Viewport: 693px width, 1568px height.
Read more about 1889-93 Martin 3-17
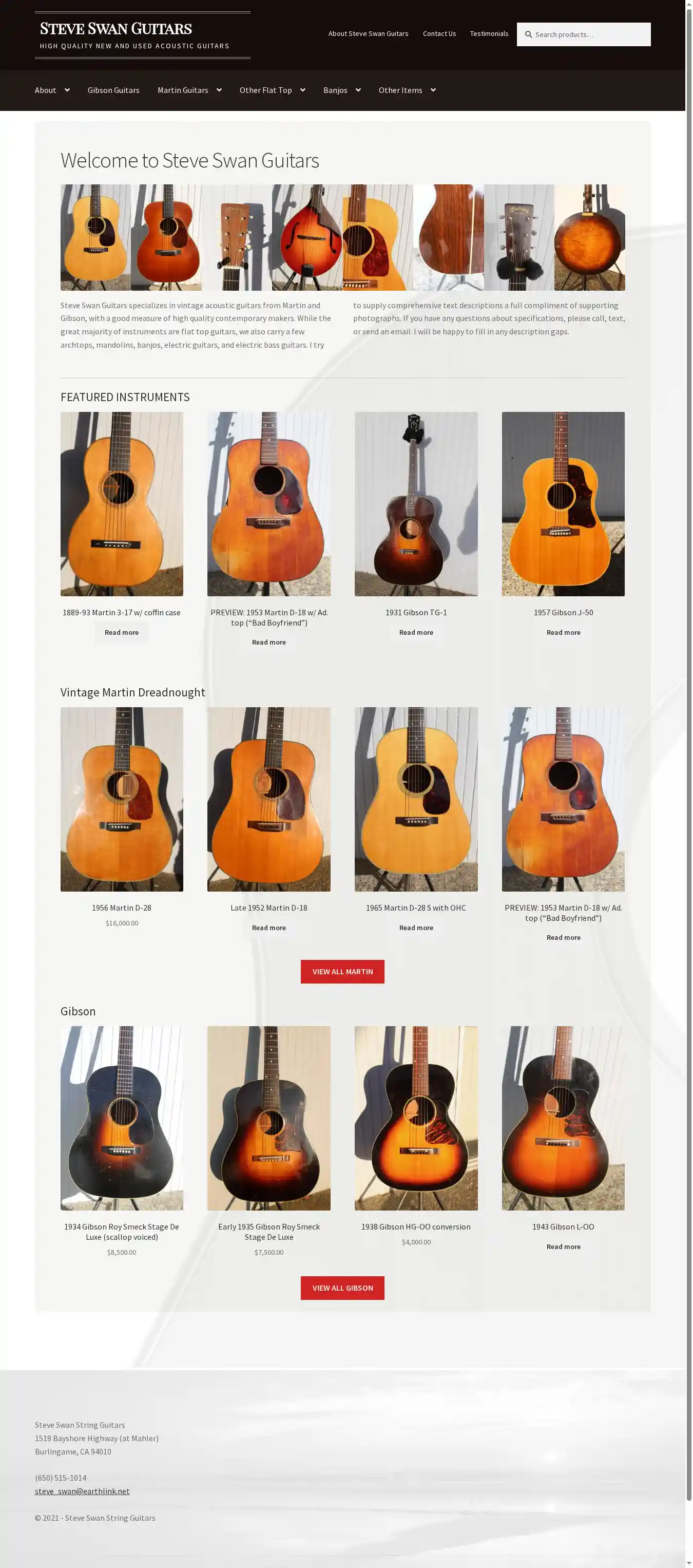(122, 632)
